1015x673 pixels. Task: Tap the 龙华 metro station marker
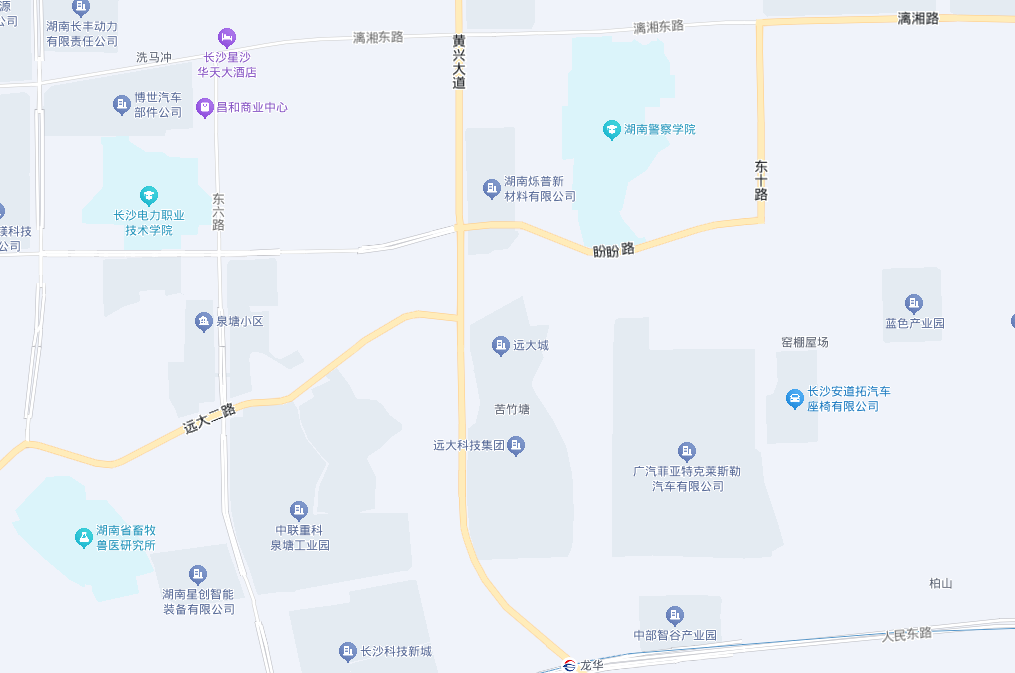coord(569,665)
